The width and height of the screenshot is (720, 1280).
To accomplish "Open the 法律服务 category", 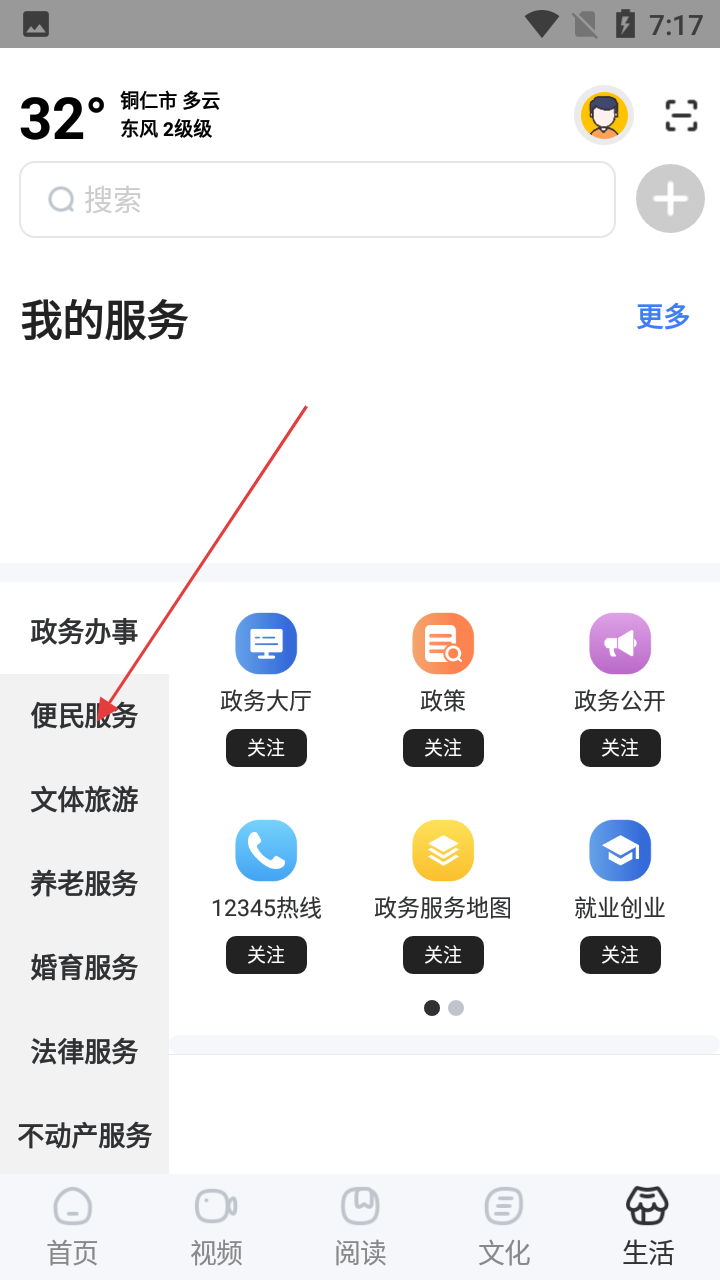I will [x=84, y=1052].
